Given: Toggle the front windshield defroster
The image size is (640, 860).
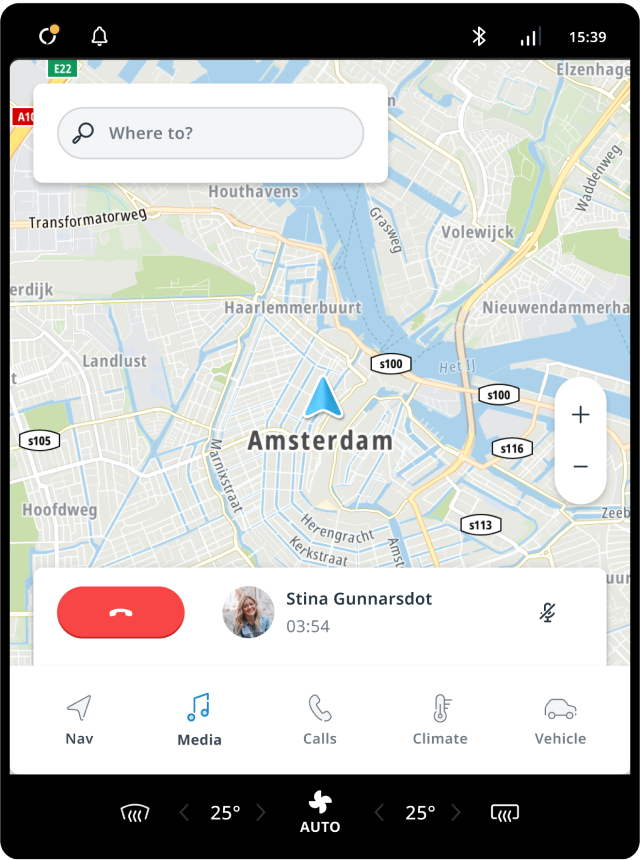Looking at the screenshot, I should (135, 812).
